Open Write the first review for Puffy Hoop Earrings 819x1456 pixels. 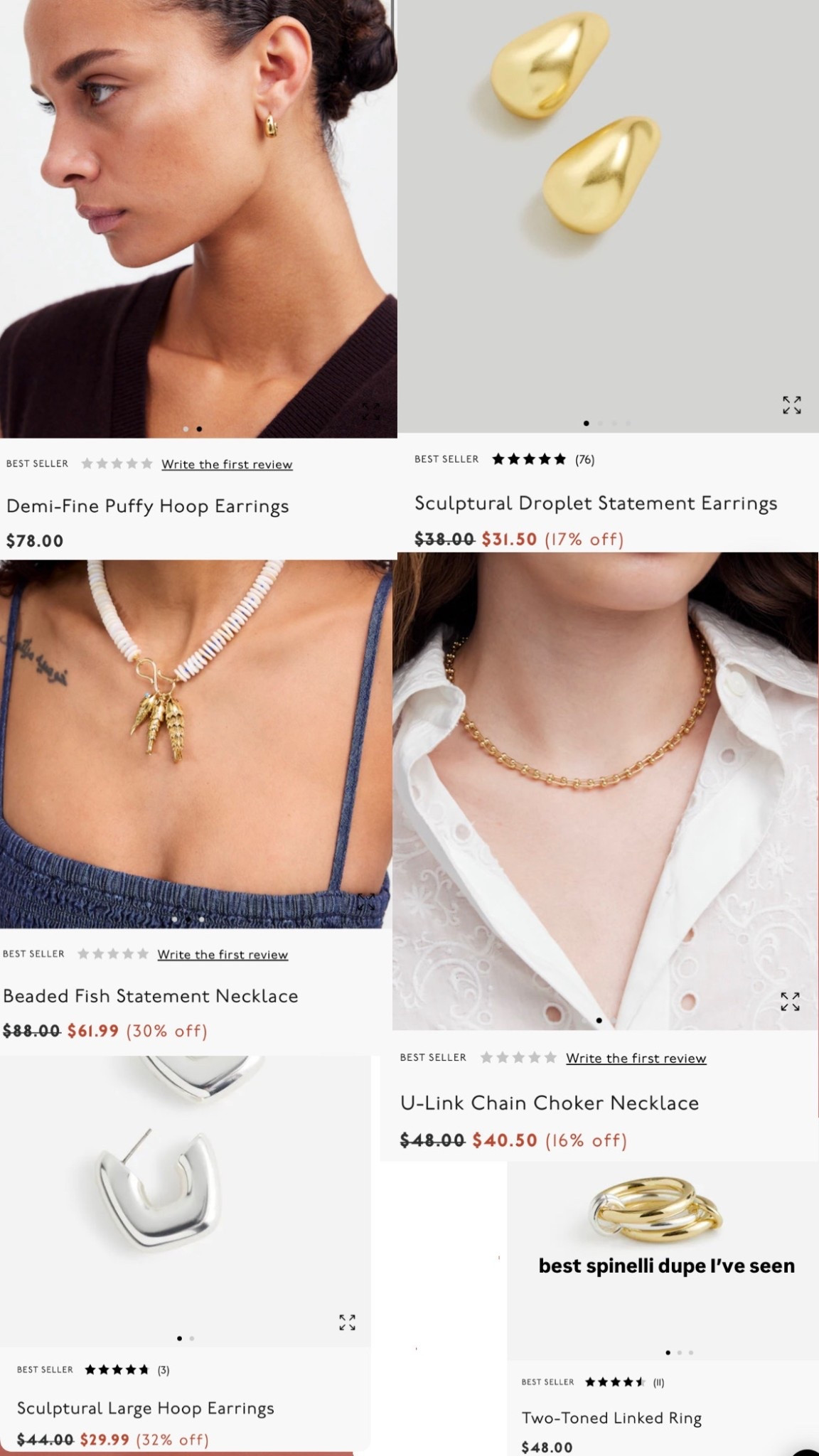click(x=226, y=464)
